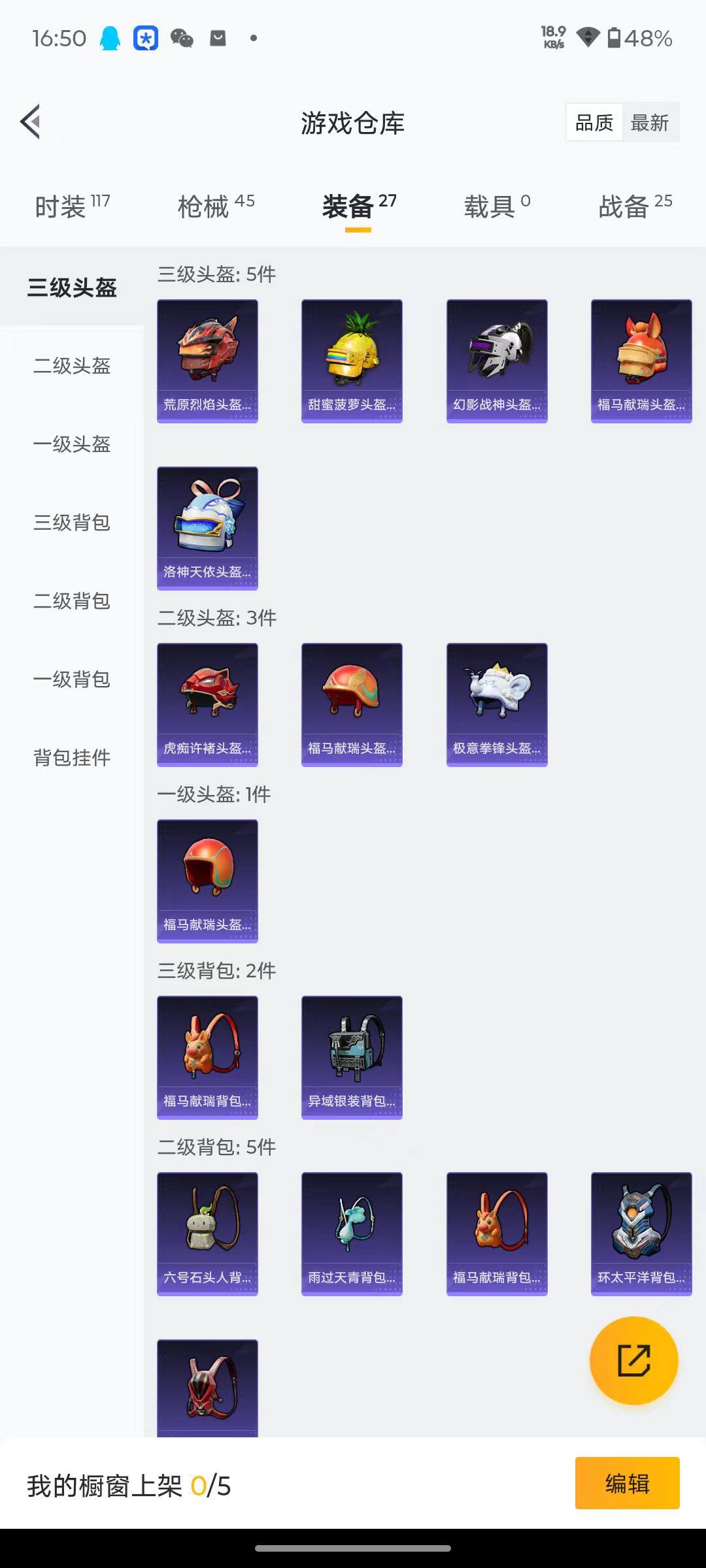Select 三级头盔 in the left sidebar
The width and height of the screenshot is (706, 1568).
[x=73, y=287]
